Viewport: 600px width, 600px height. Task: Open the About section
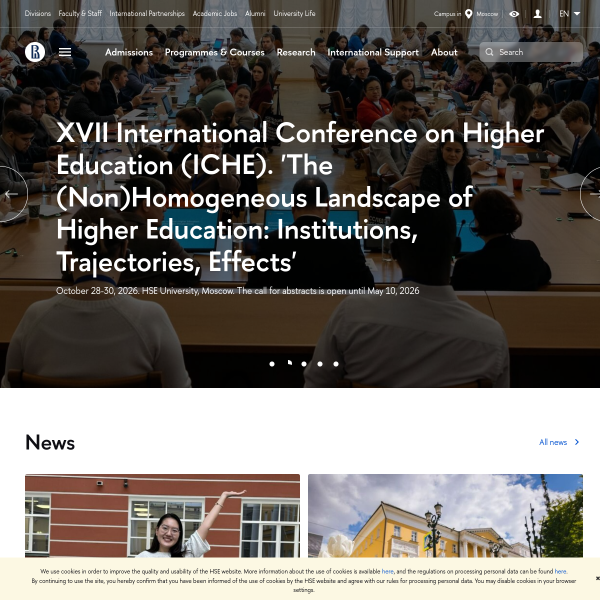click(x=444, y=52)
